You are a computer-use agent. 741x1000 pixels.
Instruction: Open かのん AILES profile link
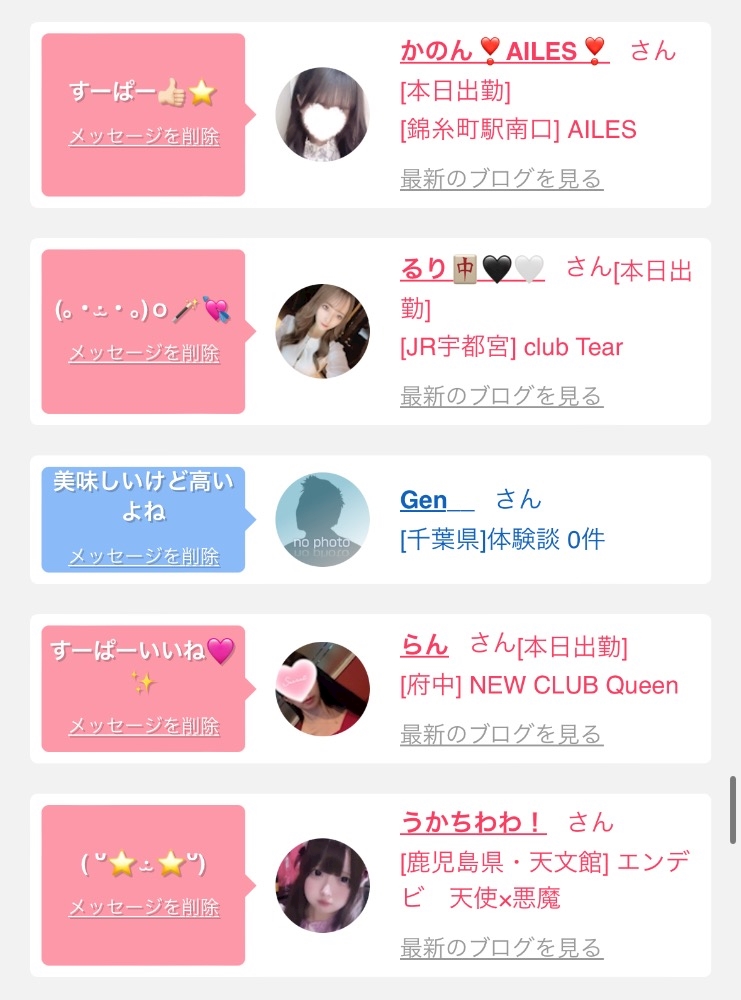(x=503, y=50)
